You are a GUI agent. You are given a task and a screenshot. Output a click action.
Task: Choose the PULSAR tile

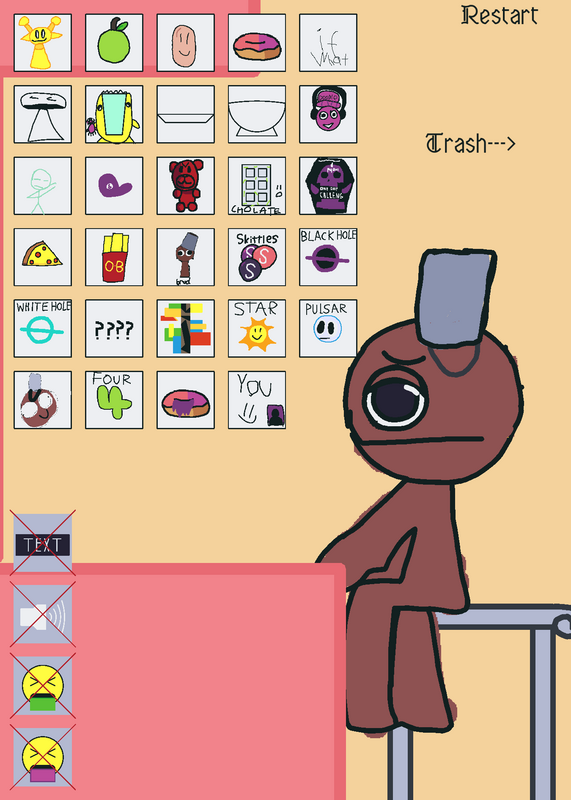(328, 329)
